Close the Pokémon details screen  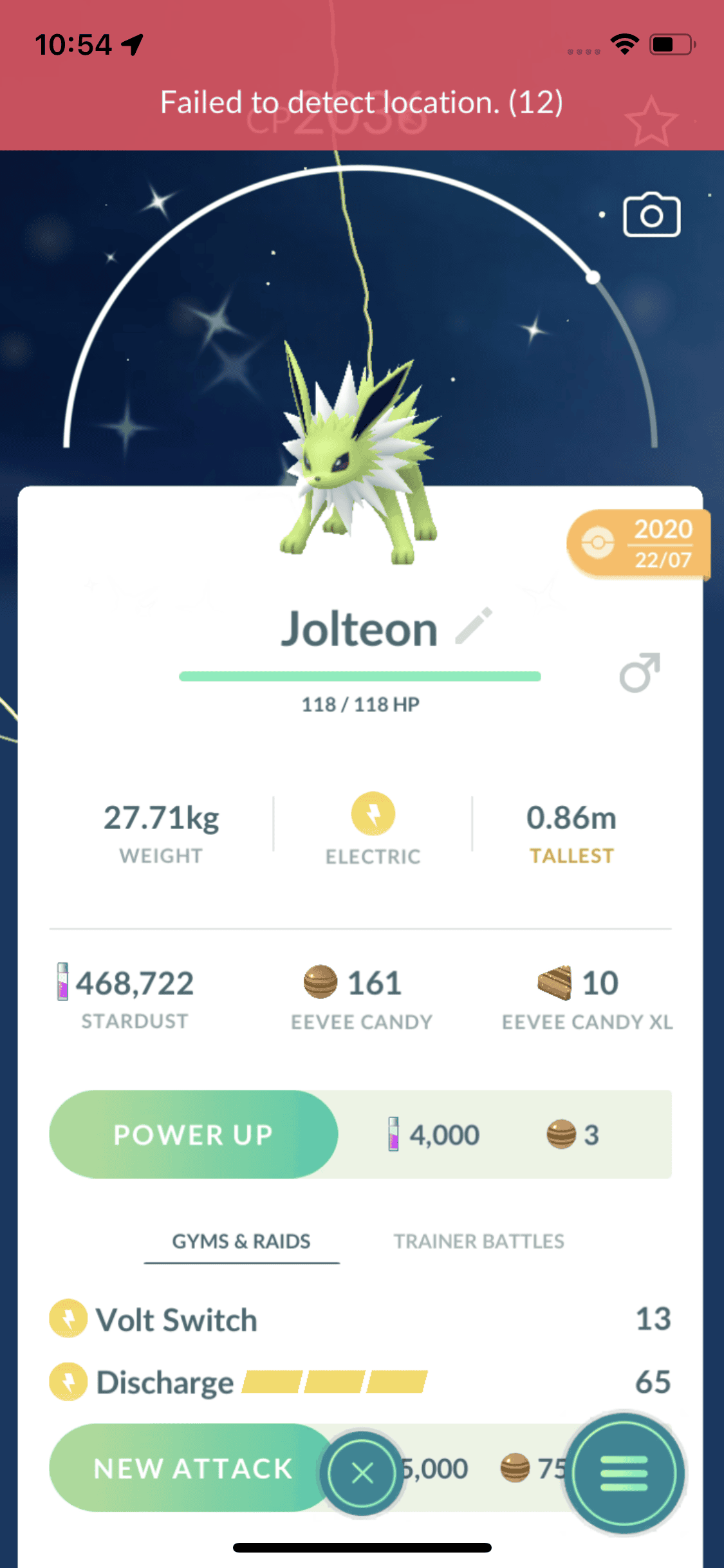click(362, 1472)
